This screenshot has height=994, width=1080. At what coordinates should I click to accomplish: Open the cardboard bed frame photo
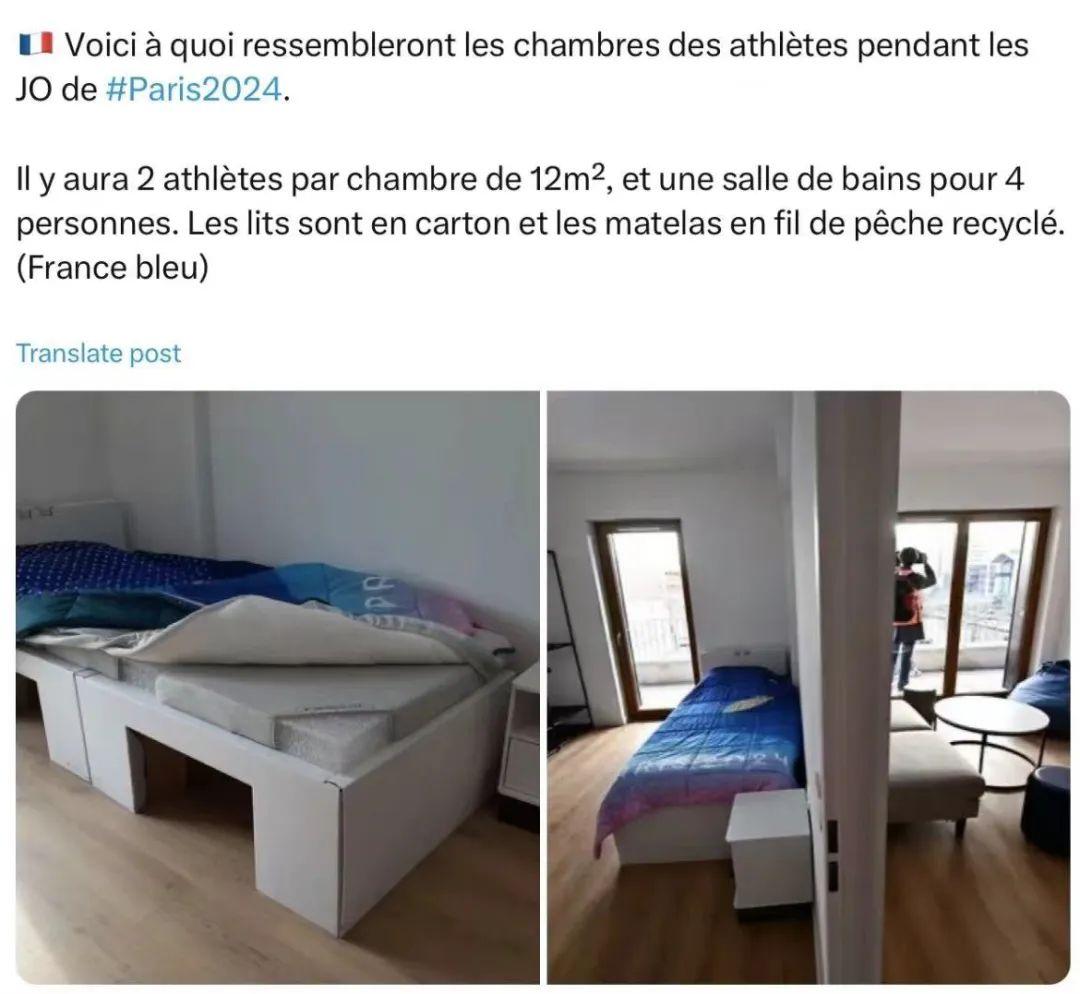(277, 687)
